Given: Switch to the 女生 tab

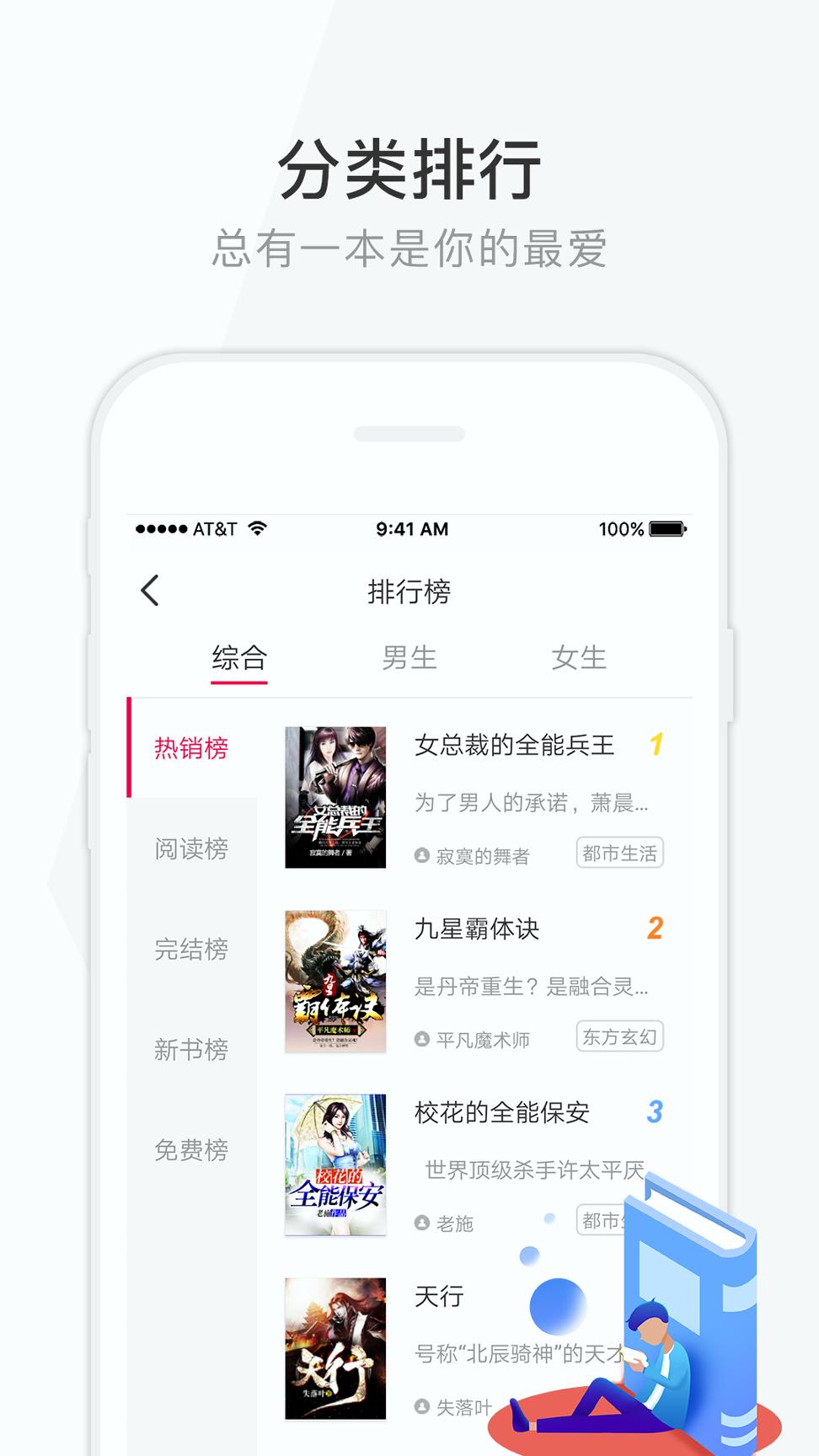Looking at the screenshot, I should (x=578, y=659).
